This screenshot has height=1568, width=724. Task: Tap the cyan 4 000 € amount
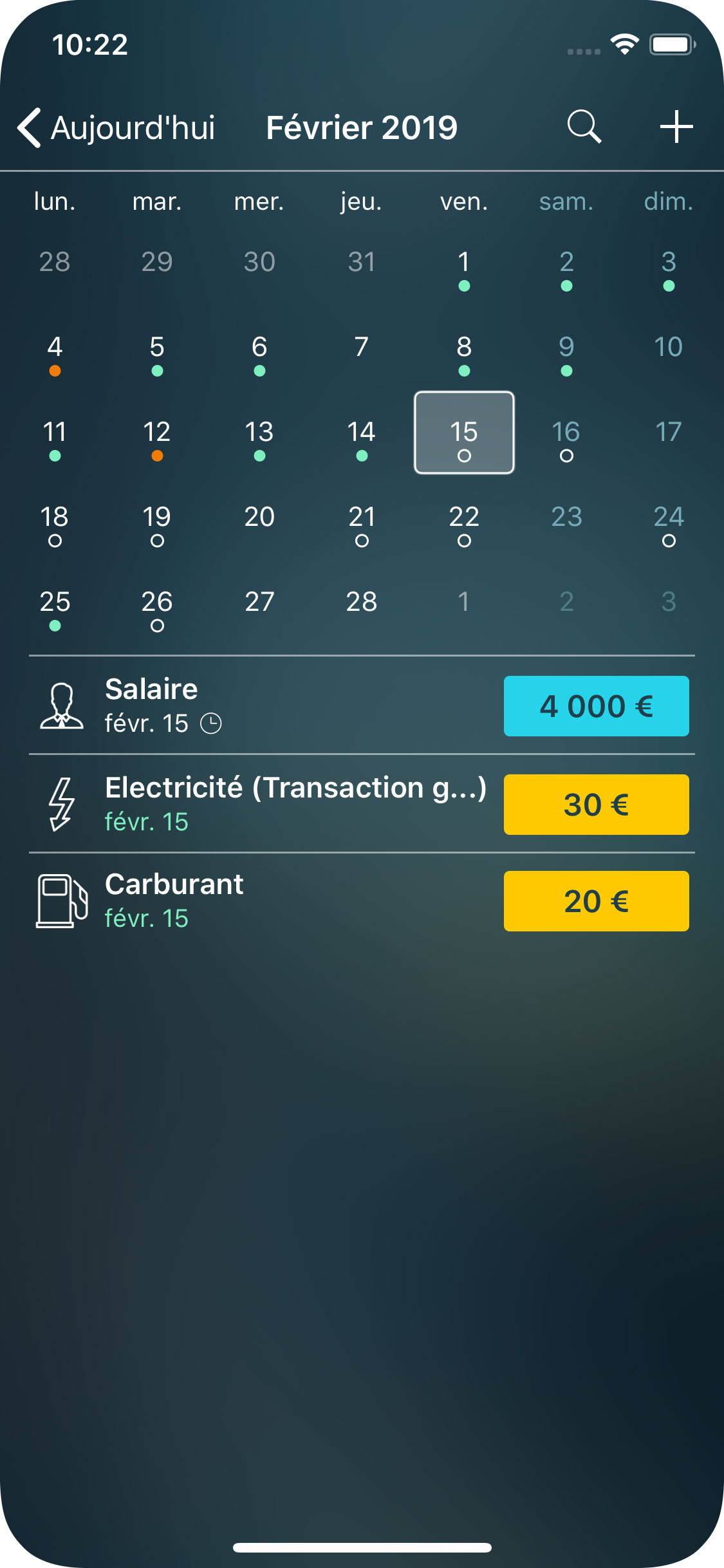(595, 705)
